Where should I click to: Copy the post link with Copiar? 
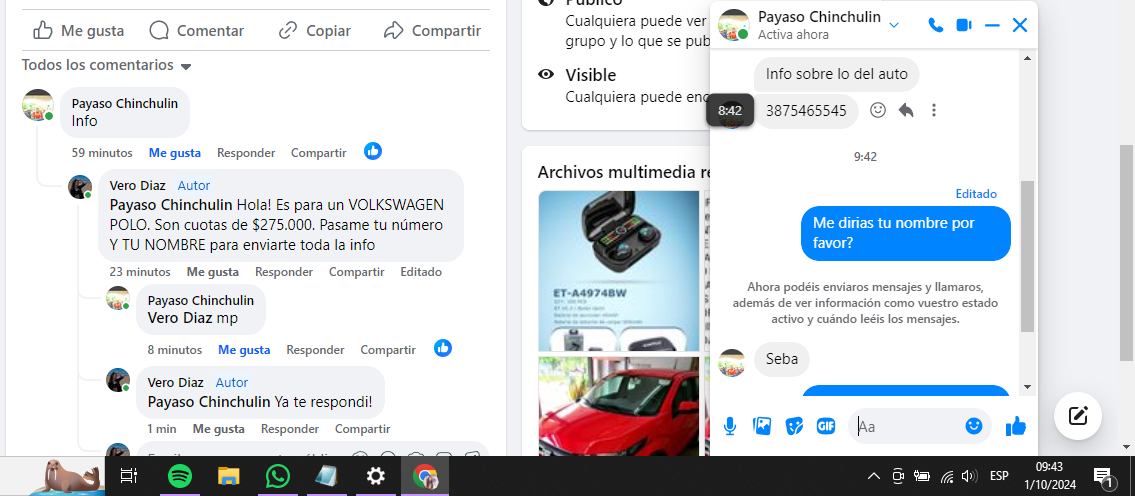click(314, 31)
